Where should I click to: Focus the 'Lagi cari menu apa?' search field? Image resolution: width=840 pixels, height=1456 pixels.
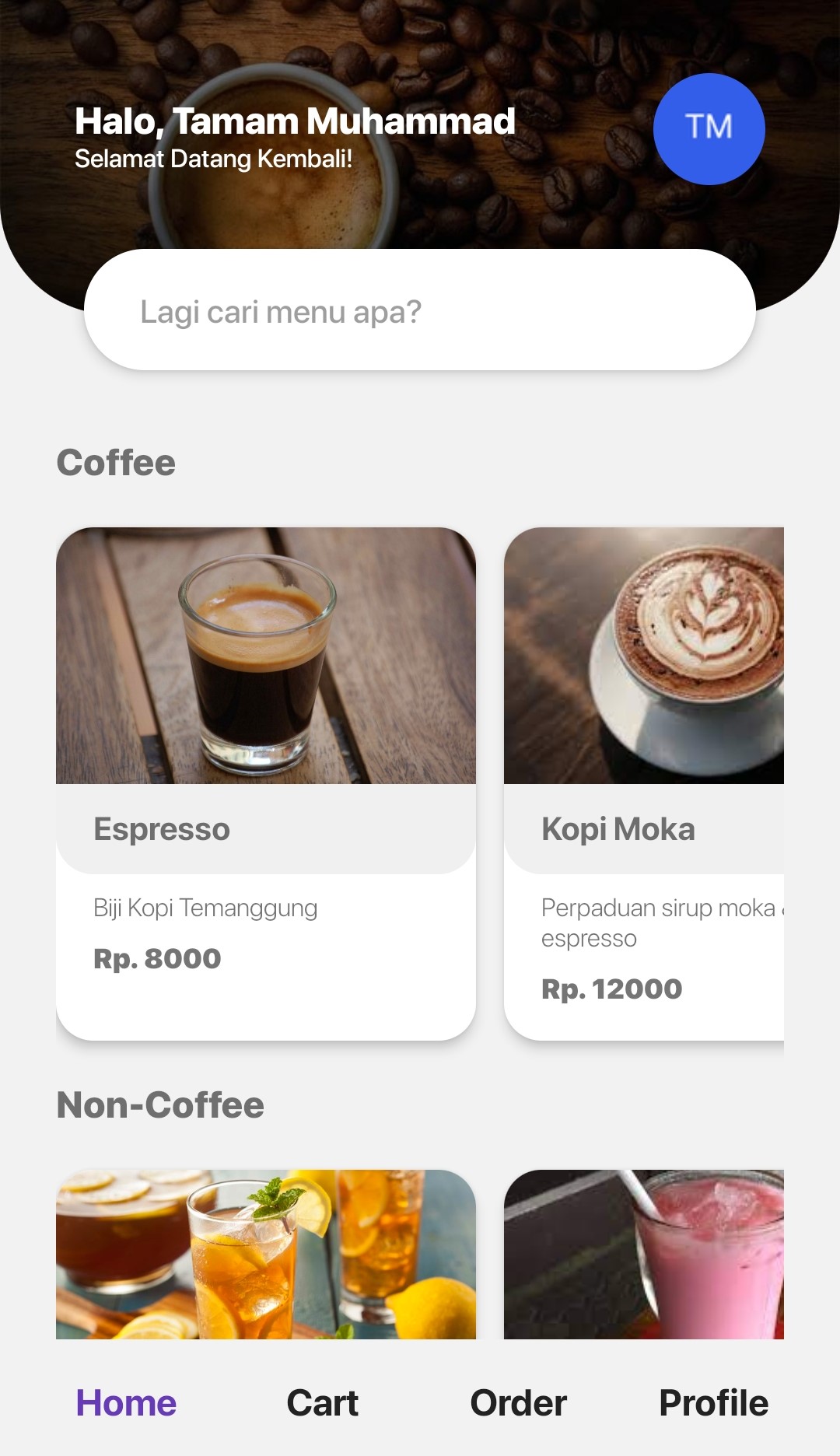420,310
